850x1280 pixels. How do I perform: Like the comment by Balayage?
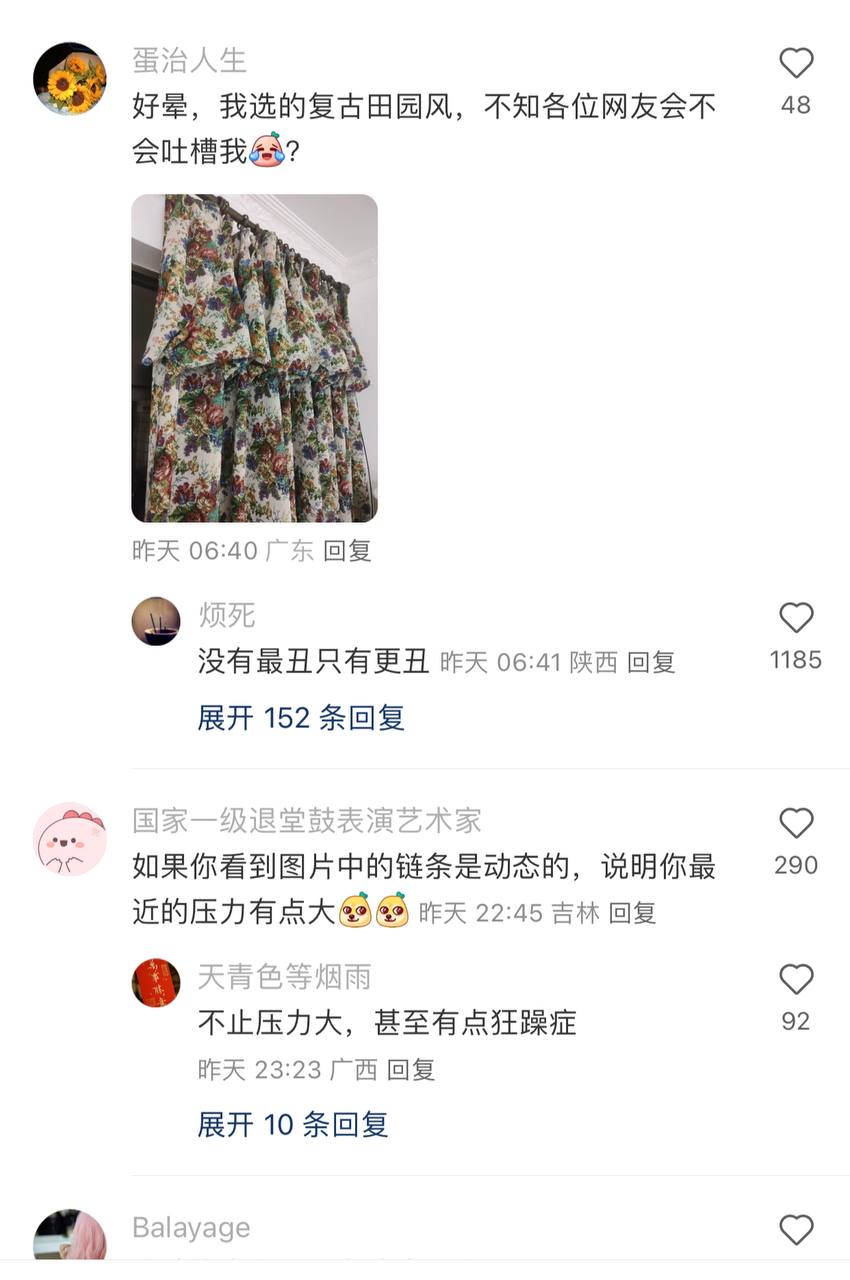point(795,1227)
